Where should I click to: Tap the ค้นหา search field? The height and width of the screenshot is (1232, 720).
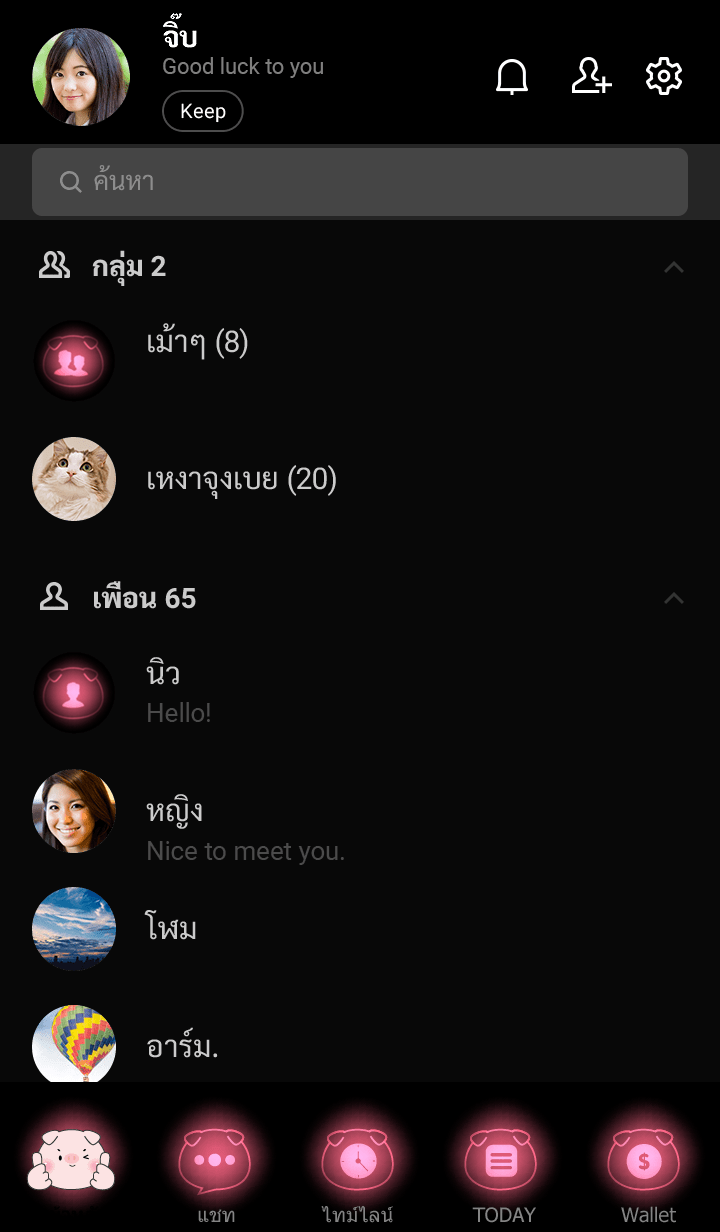click(360, 182)
